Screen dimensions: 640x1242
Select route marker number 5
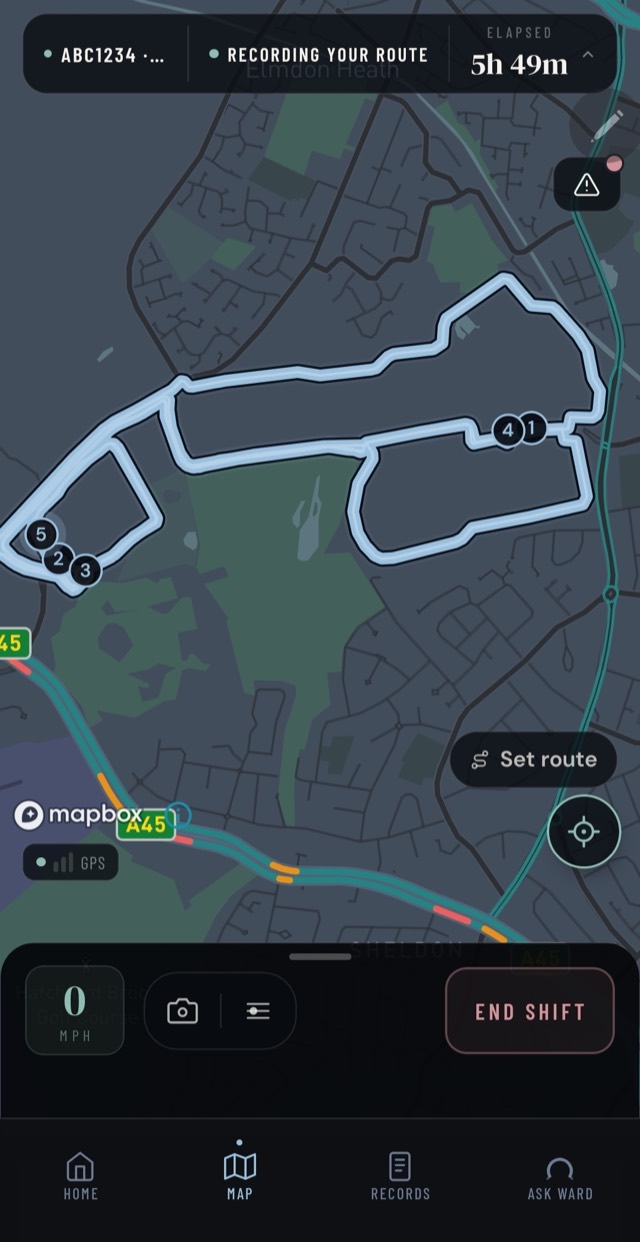pyautogui.click(x=41, y=534)
